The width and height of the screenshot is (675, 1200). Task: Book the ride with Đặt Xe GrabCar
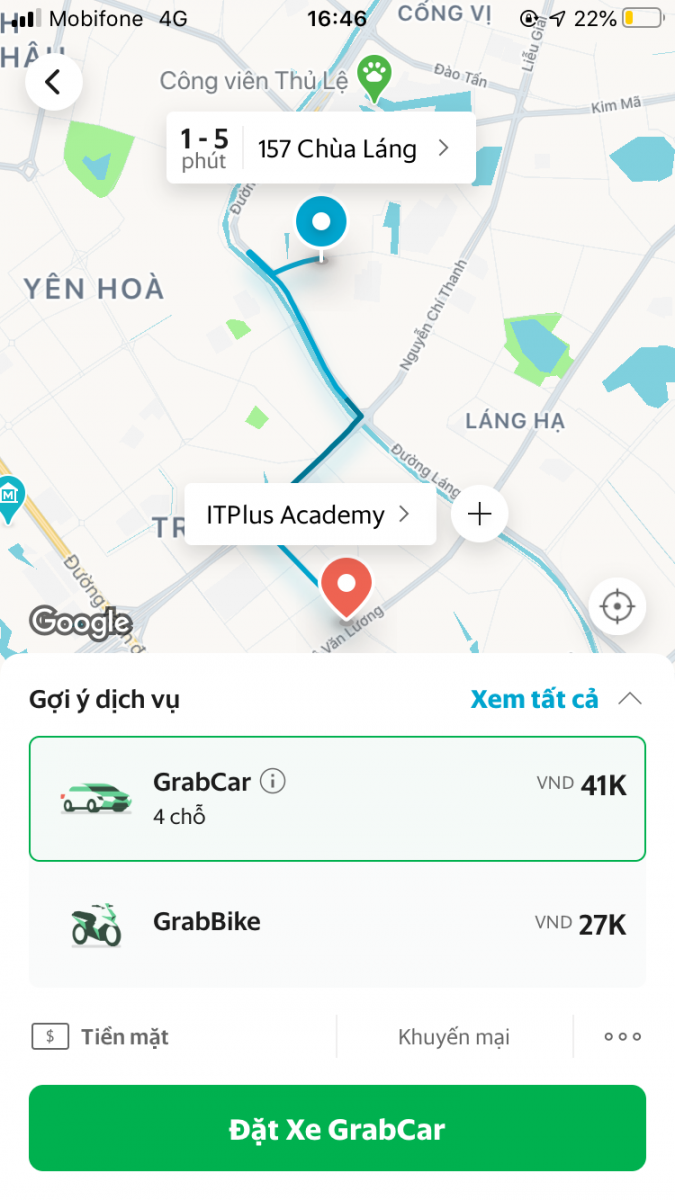coord(337,1129)
